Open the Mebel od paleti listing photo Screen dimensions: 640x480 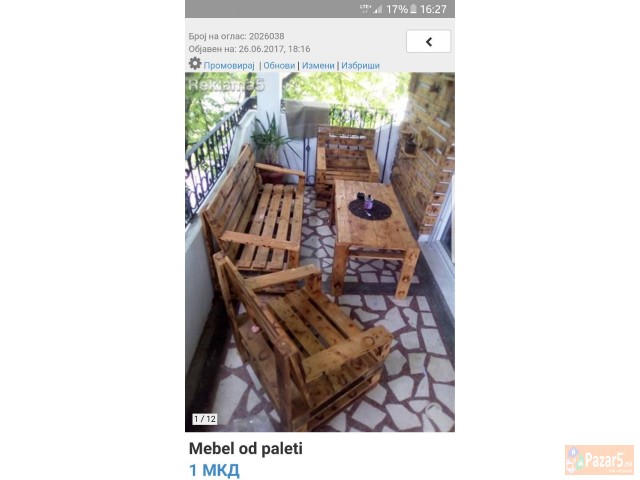tap(320, 250)
